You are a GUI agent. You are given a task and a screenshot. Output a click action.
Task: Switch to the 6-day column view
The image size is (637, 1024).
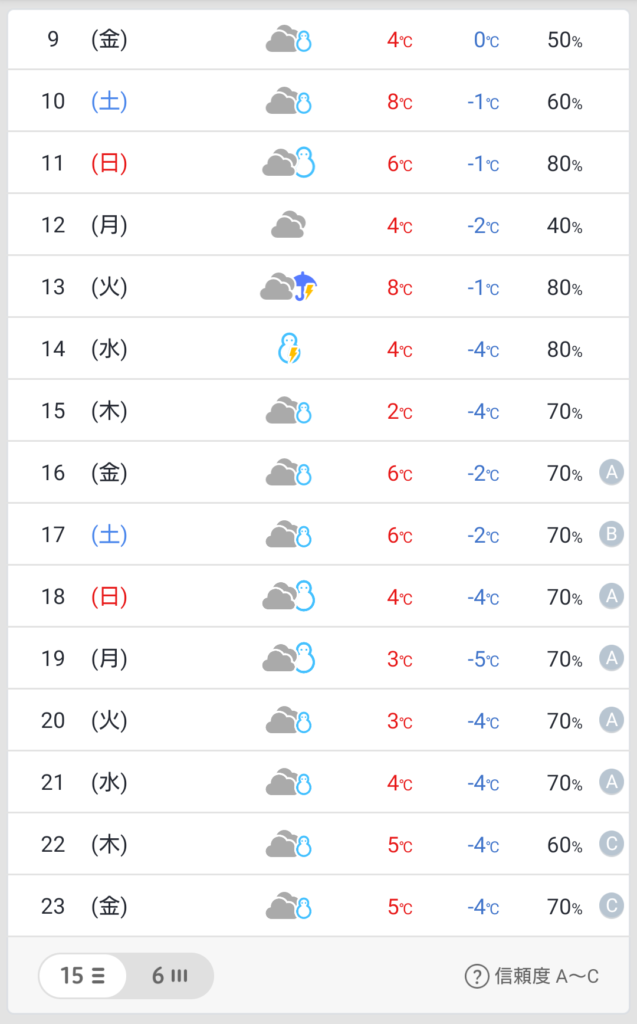coord(170,976)
